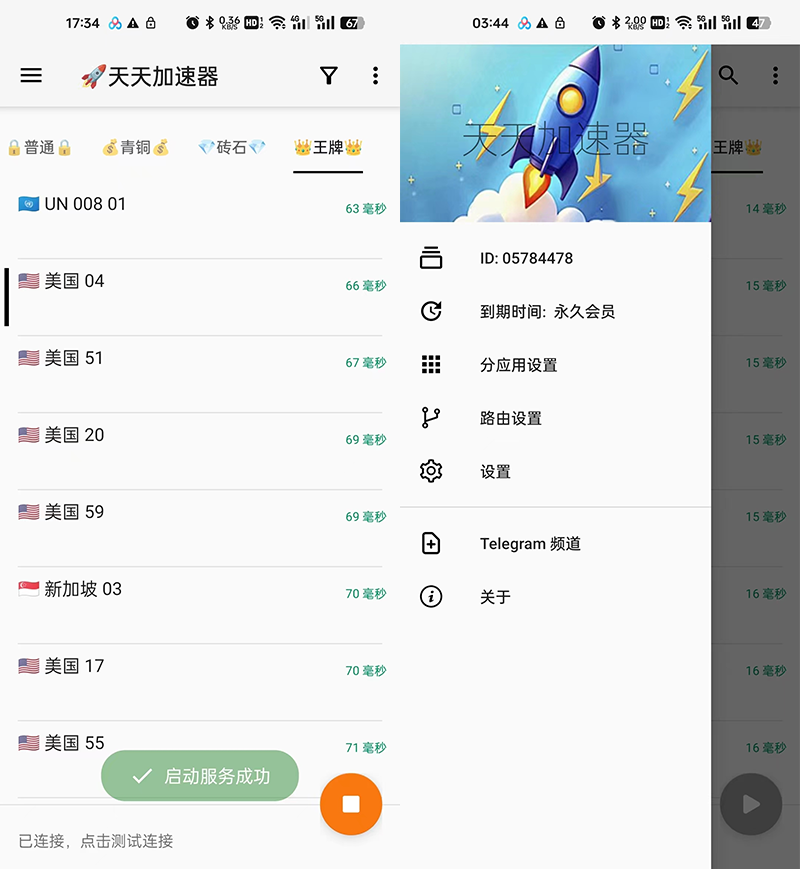Open the navigation drawer menu

point(31,75)
